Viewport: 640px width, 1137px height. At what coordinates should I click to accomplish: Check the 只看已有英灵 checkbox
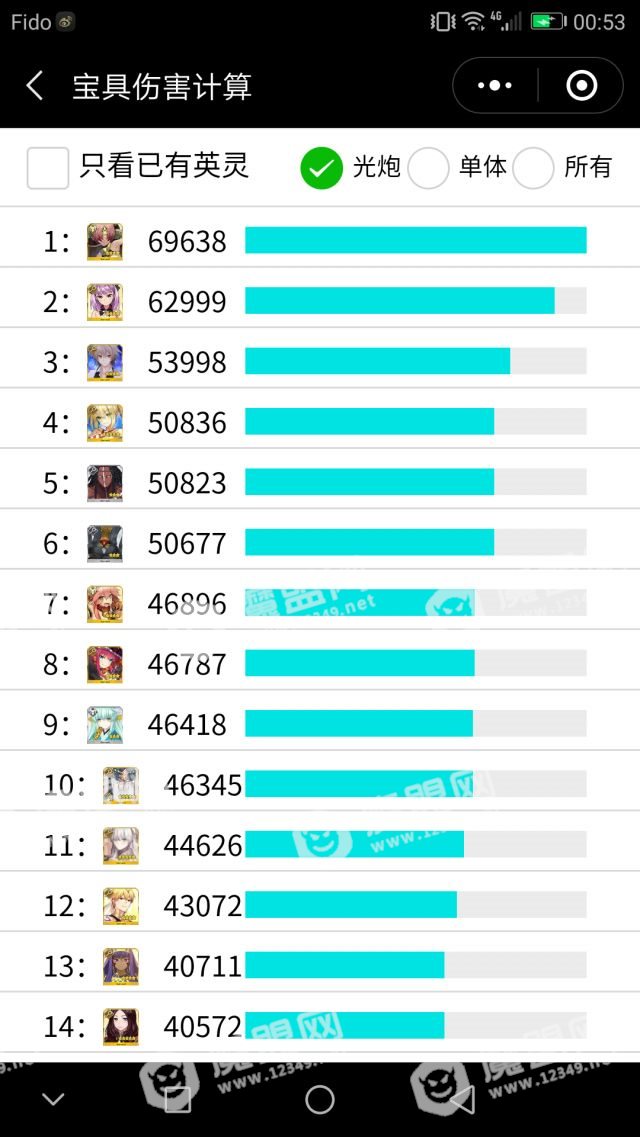click(x=48, y=168)
